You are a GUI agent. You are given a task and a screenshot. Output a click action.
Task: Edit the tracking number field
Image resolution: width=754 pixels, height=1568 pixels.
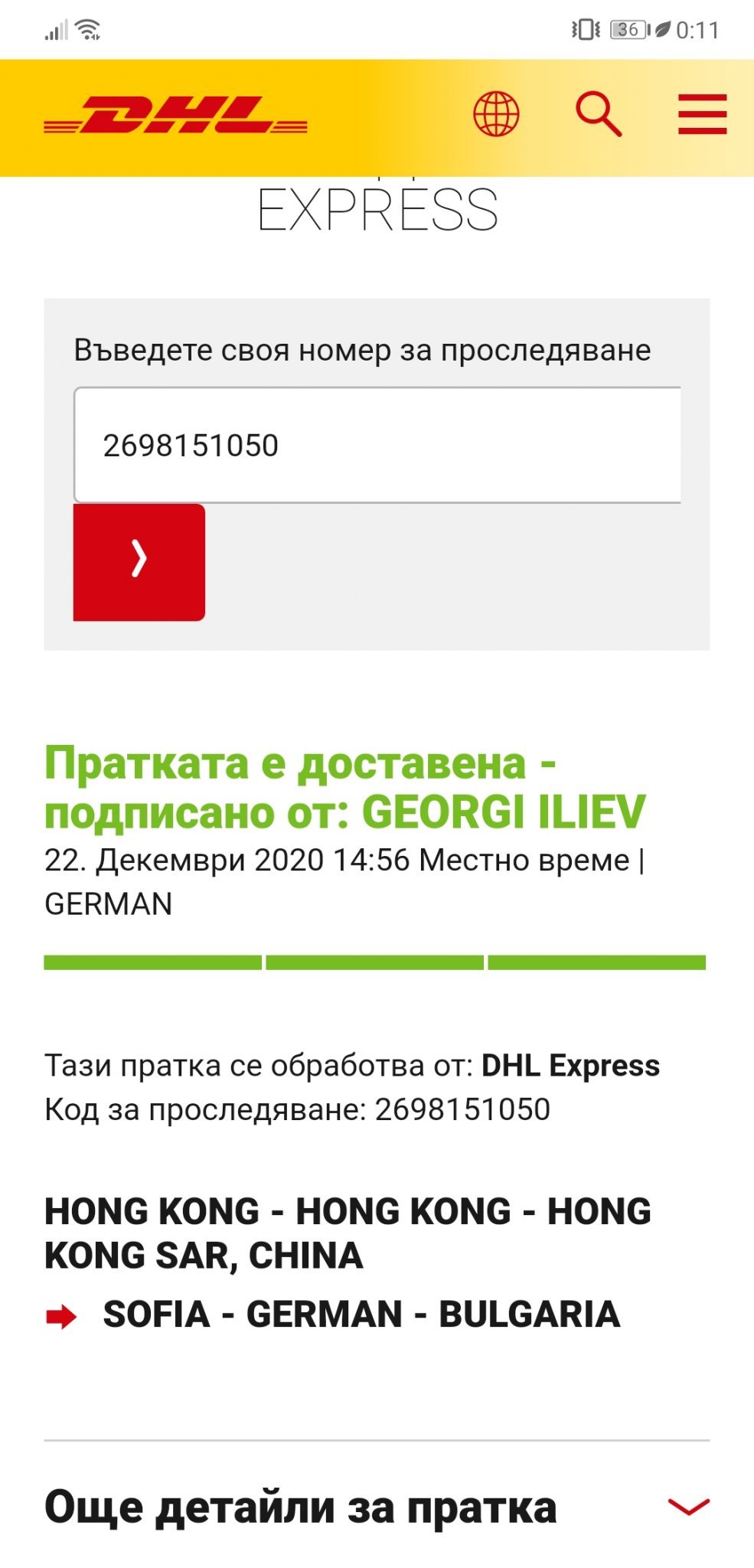point(377,445)
